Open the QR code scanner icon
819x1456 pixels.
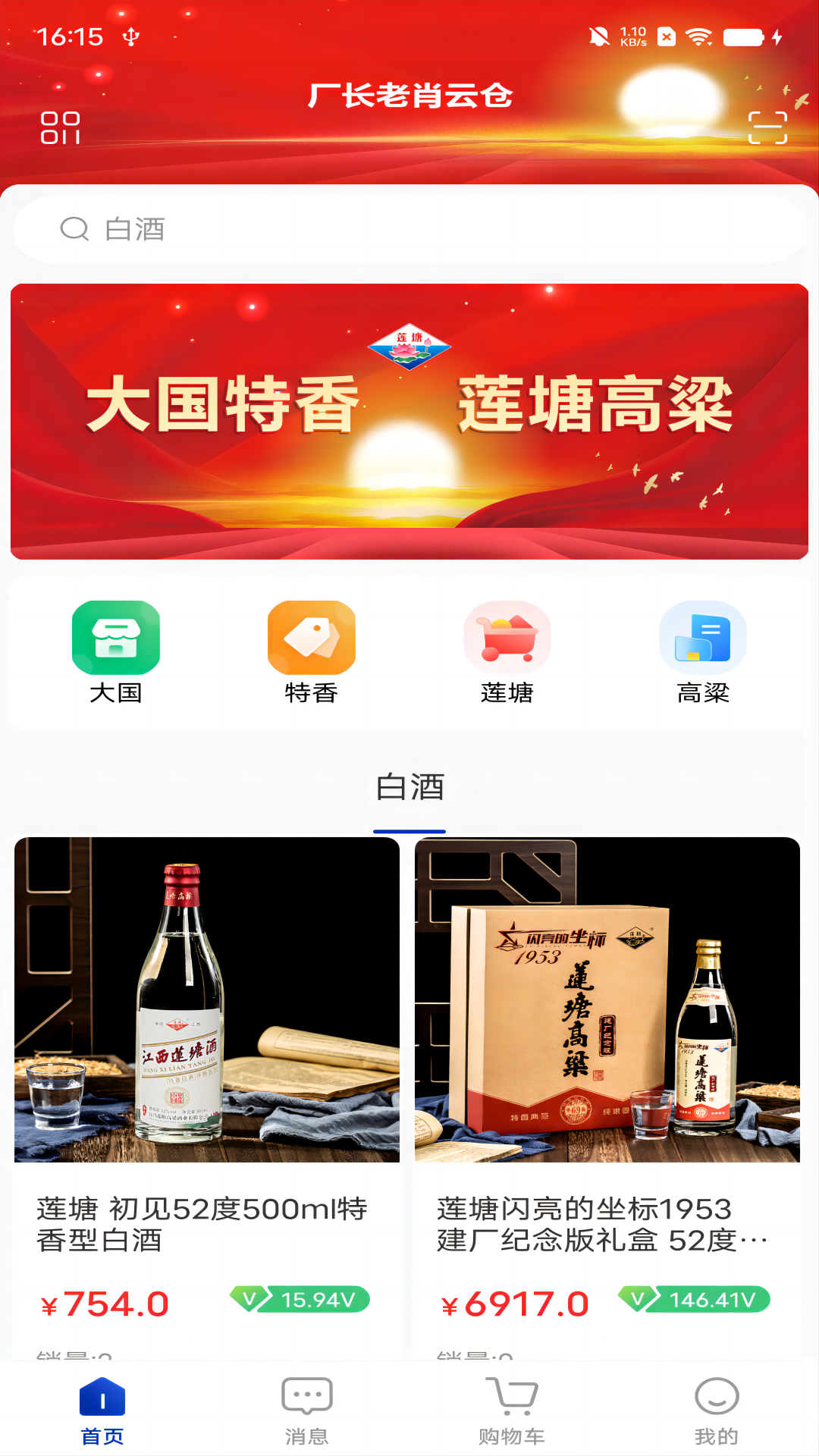[x=769, y=129]
